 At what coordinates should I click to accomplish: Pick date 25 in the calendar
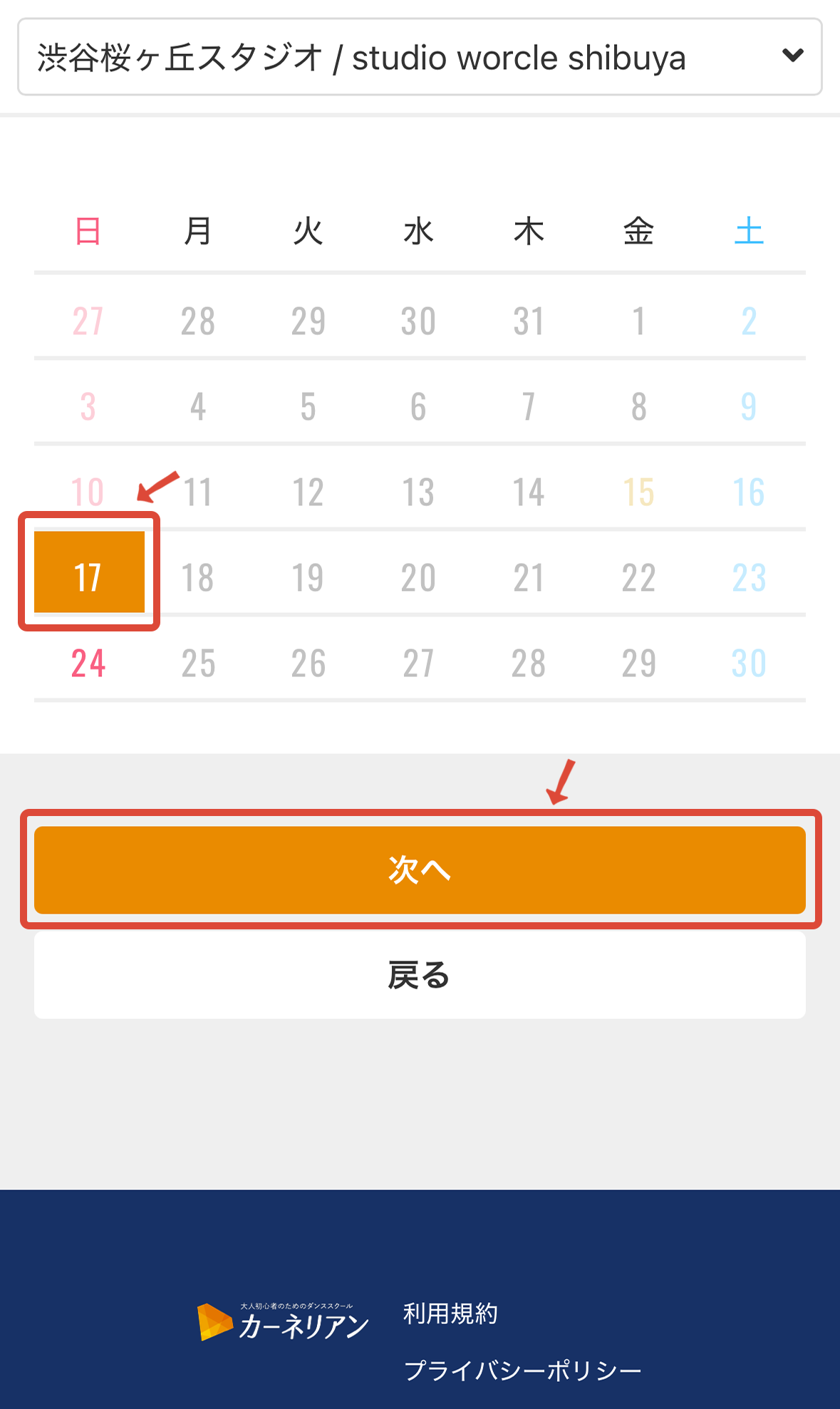[x=198, y=663]
